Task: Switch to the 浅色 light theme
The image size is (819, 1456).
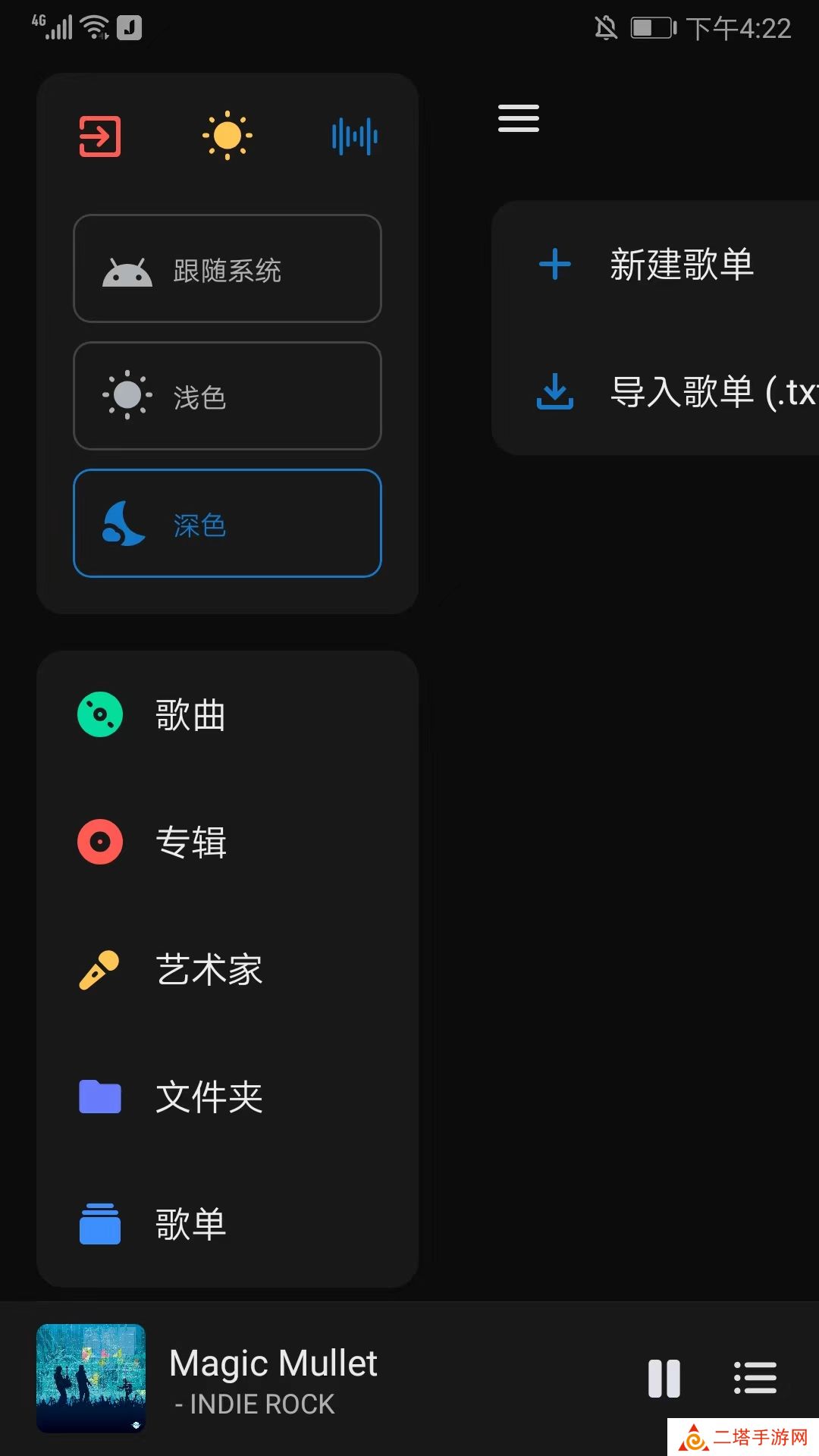Action: (x=227, y=396)
